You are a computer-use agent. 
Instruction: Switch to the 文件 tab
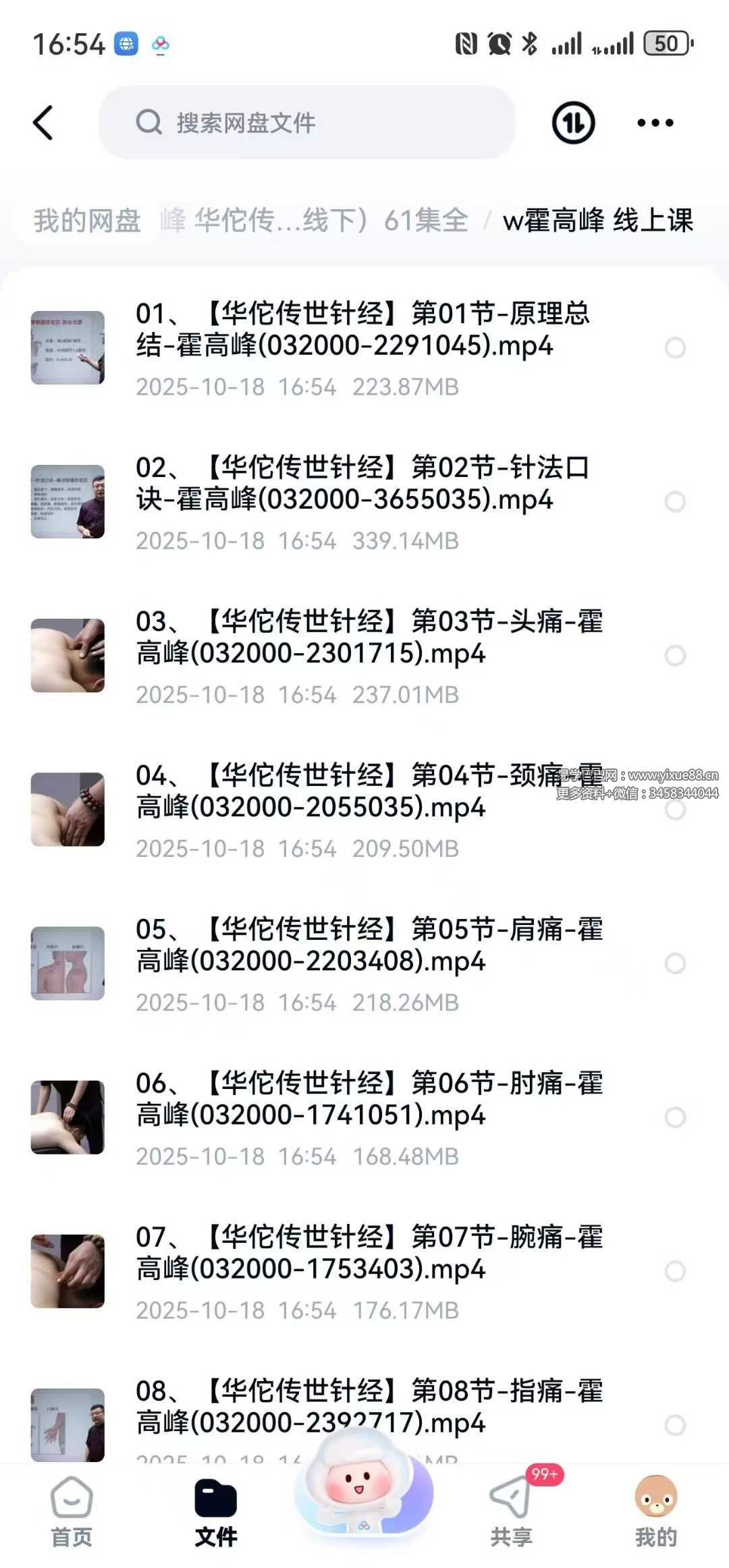click(x=216, y=1511)
